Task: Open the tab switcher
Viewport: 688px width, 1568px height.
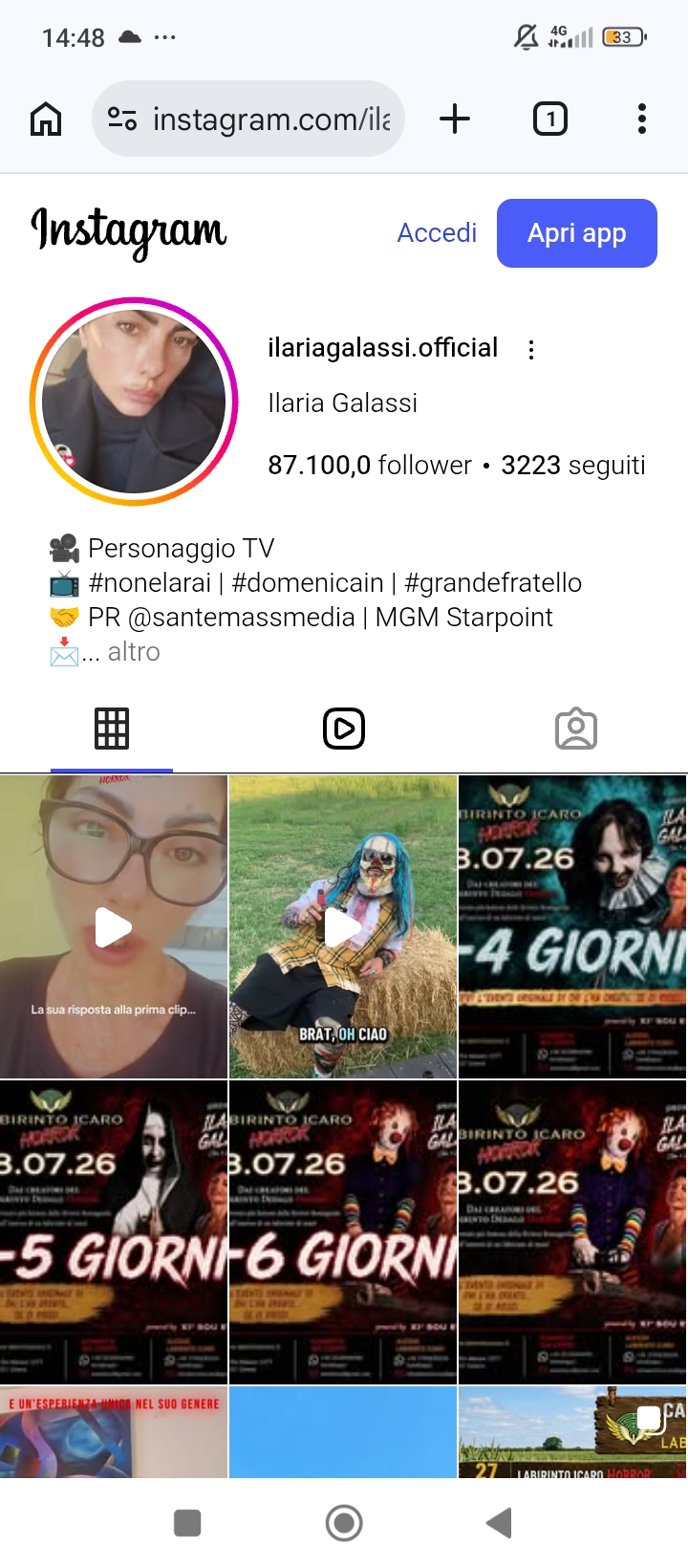Action: [x=549, y=119]
